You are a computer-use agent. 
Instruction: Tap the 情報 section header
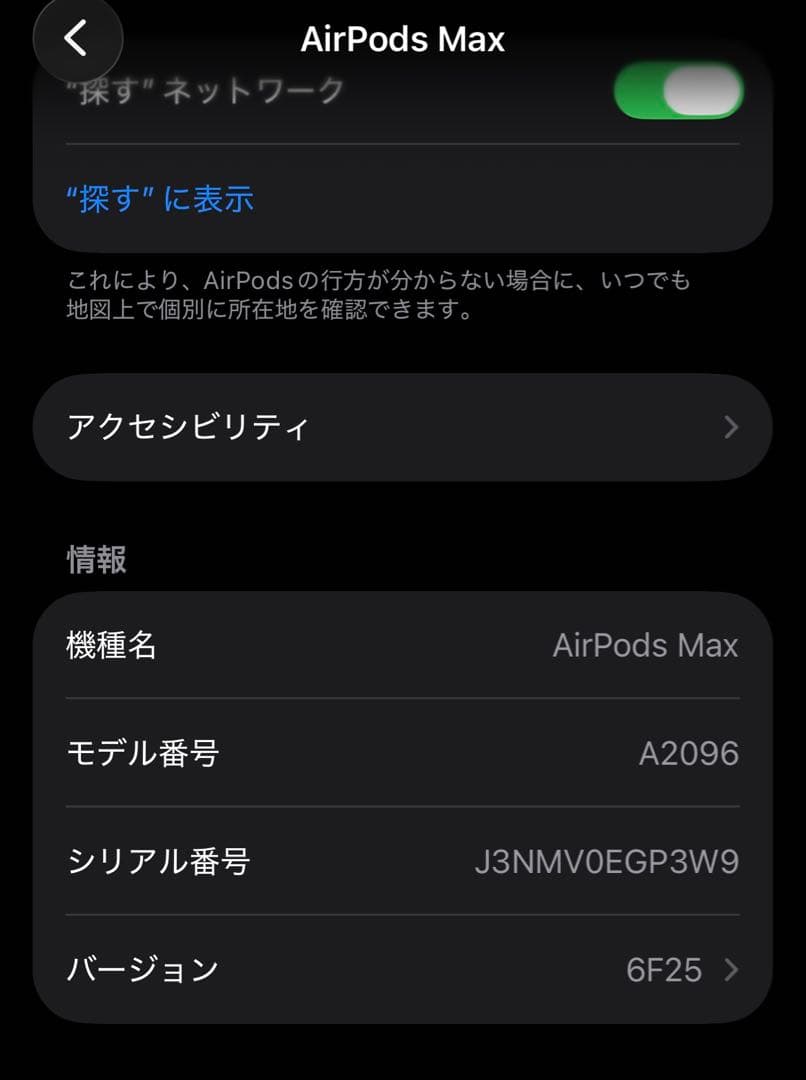[95, 560]
